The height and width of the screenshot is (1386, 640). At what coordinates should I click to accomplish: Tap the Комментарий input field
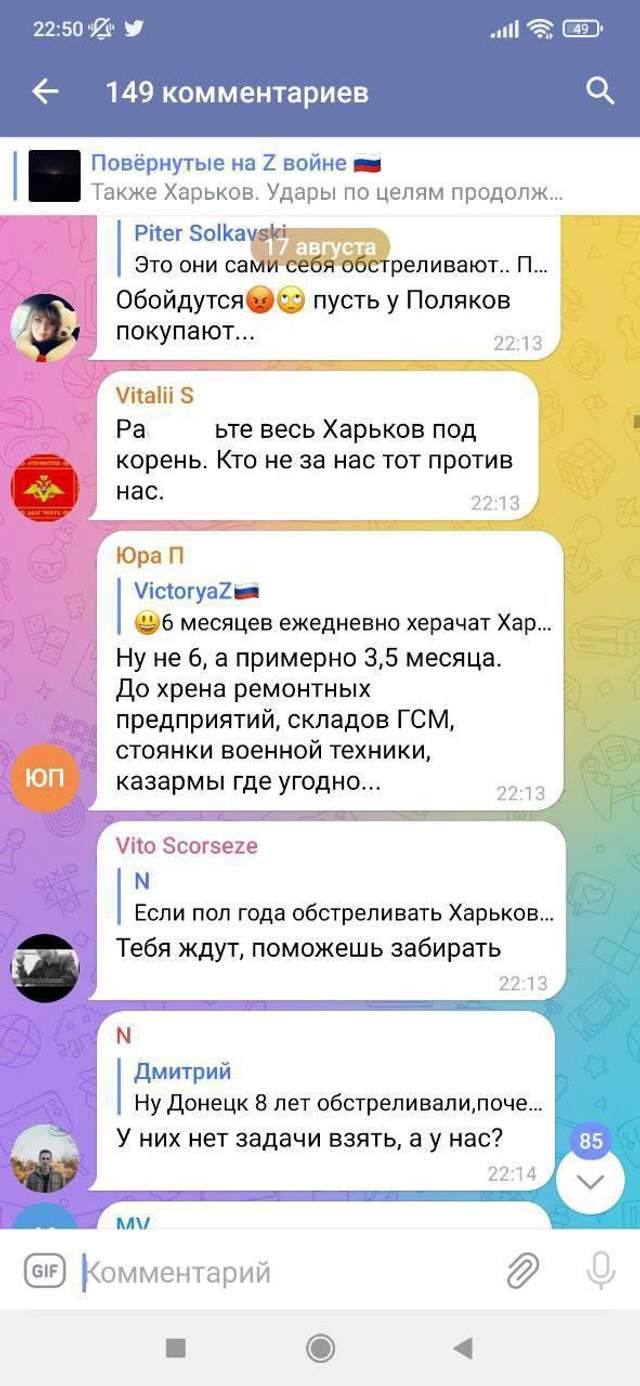280,1272
